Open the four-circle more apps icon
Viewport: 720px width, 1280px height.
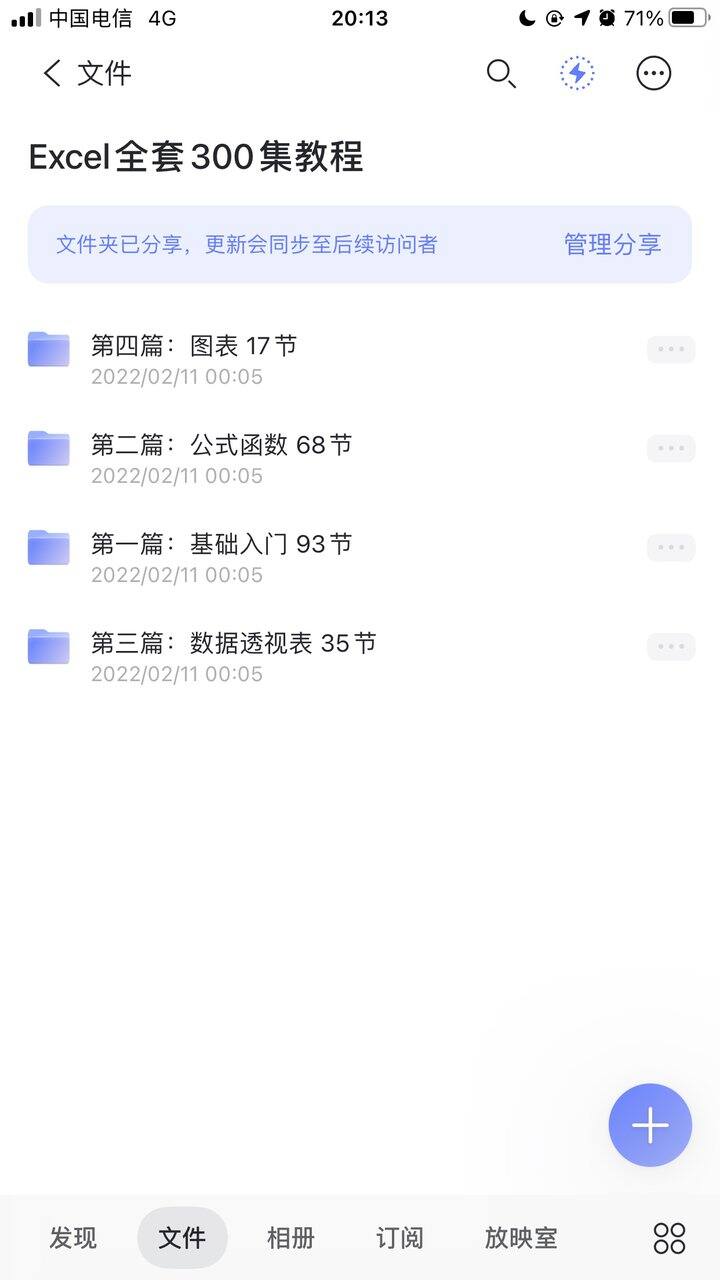669,1237
